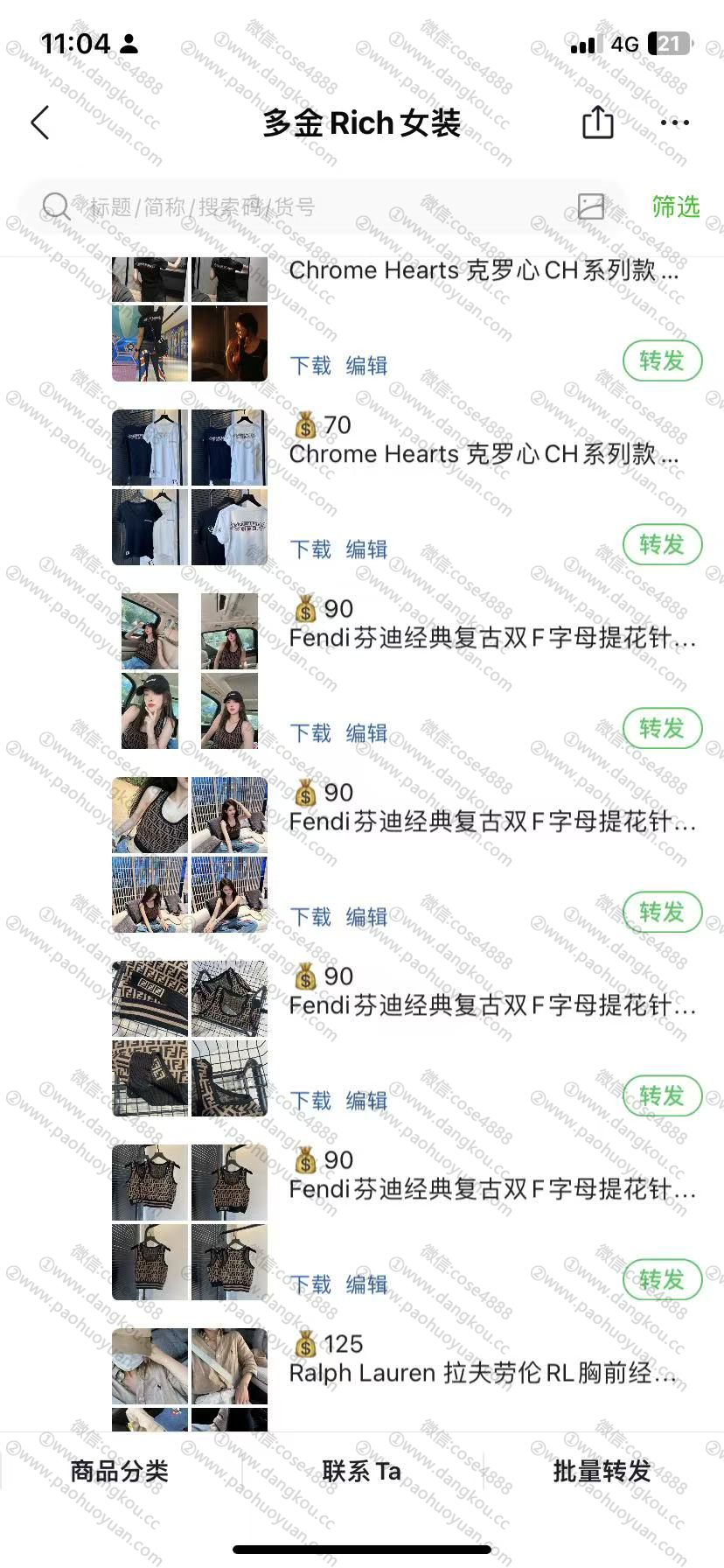Tap 编辑 on the 70 Chrome Hearts listing
The image size is (724, 1568).
point(366,549)
